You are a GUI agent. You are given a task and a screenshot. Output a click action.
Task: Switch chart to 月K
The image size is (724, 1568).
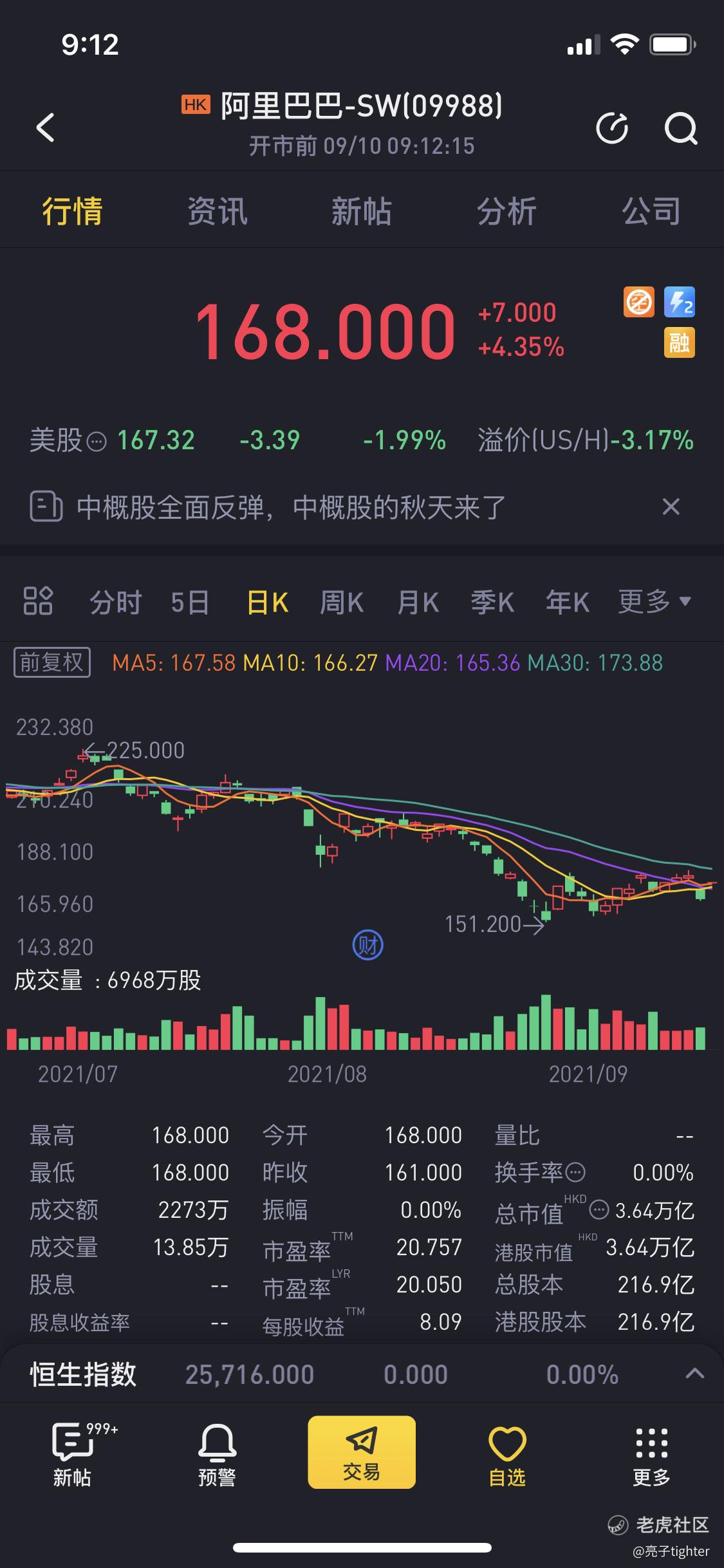pyautogui.click(x=418, y=602)
